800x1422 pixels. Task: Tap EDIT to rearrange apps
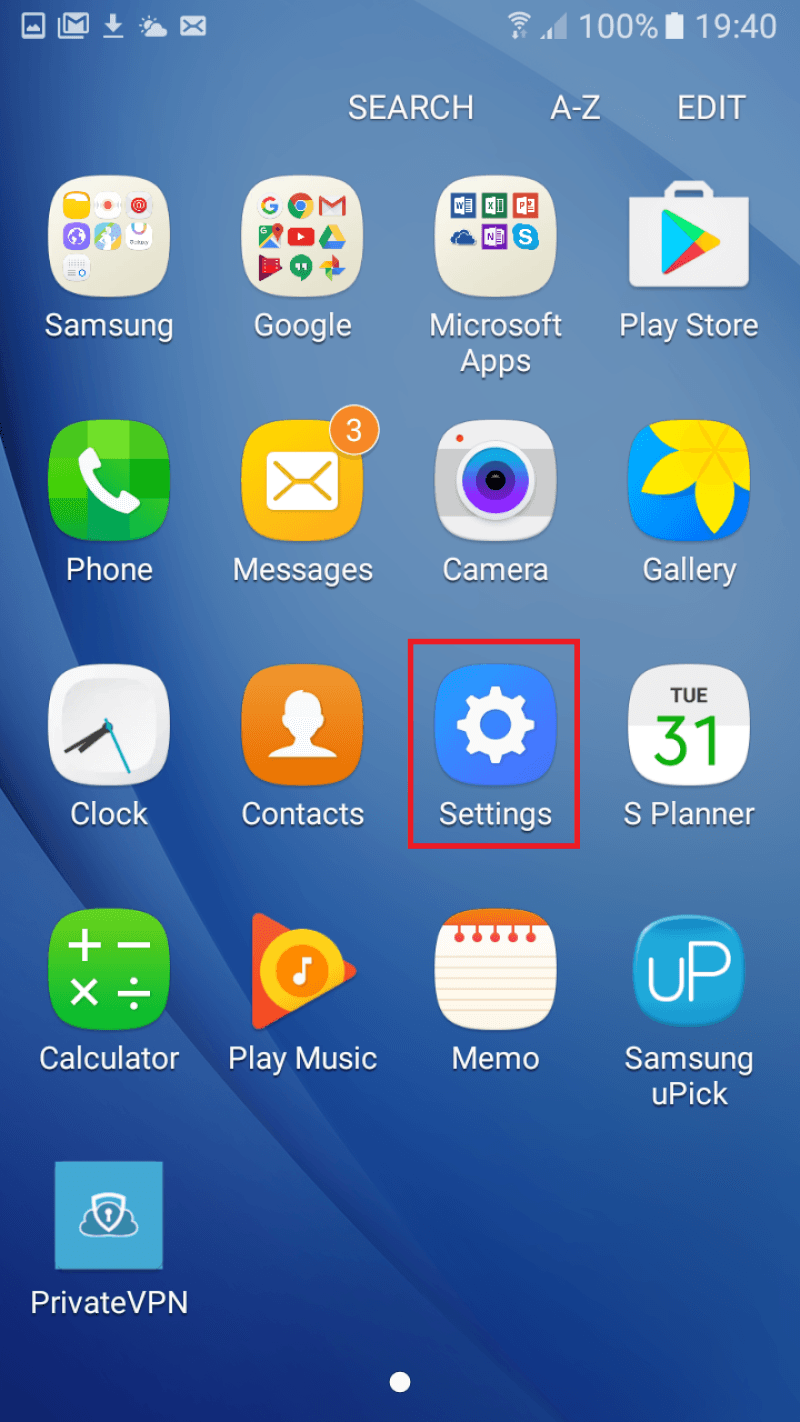point(711,108)
